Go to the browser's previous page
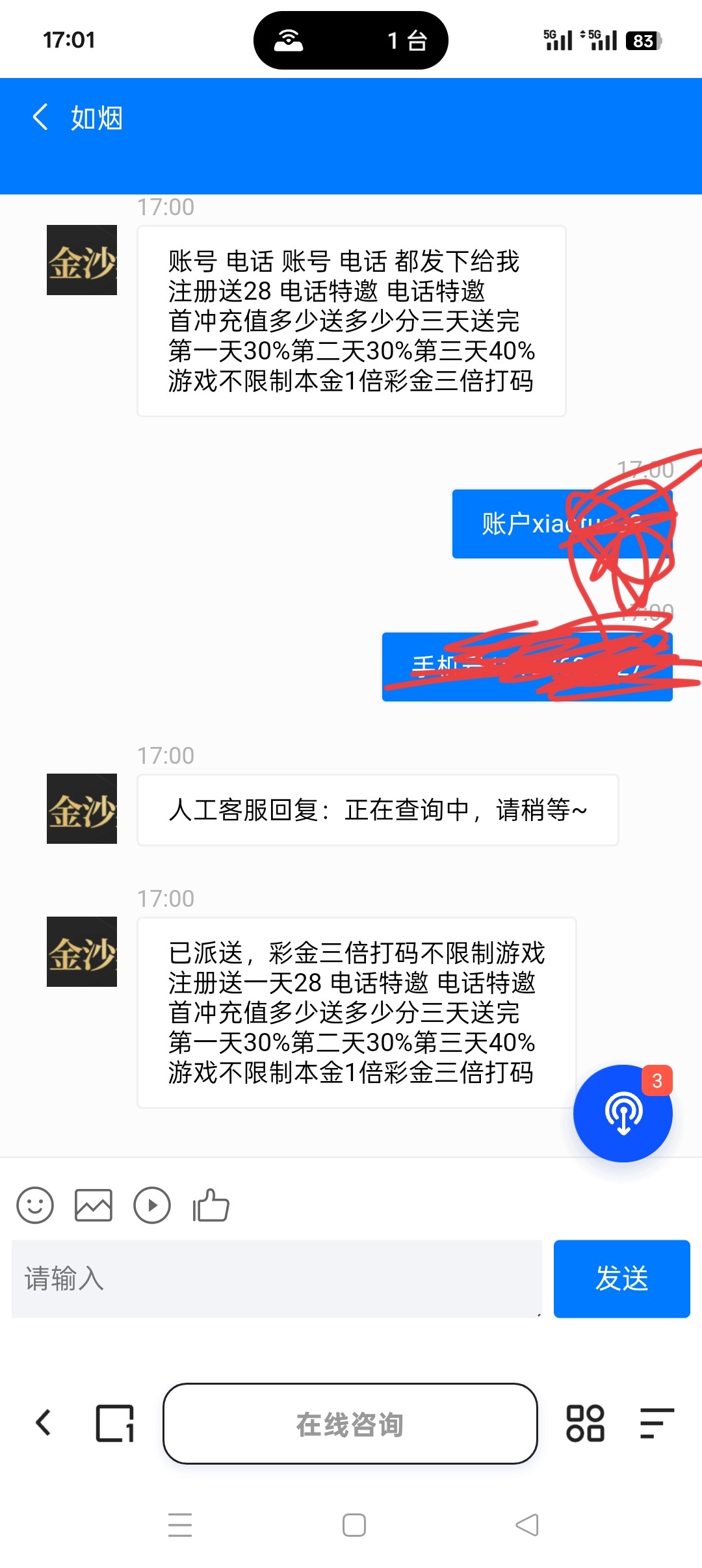 44,1423
